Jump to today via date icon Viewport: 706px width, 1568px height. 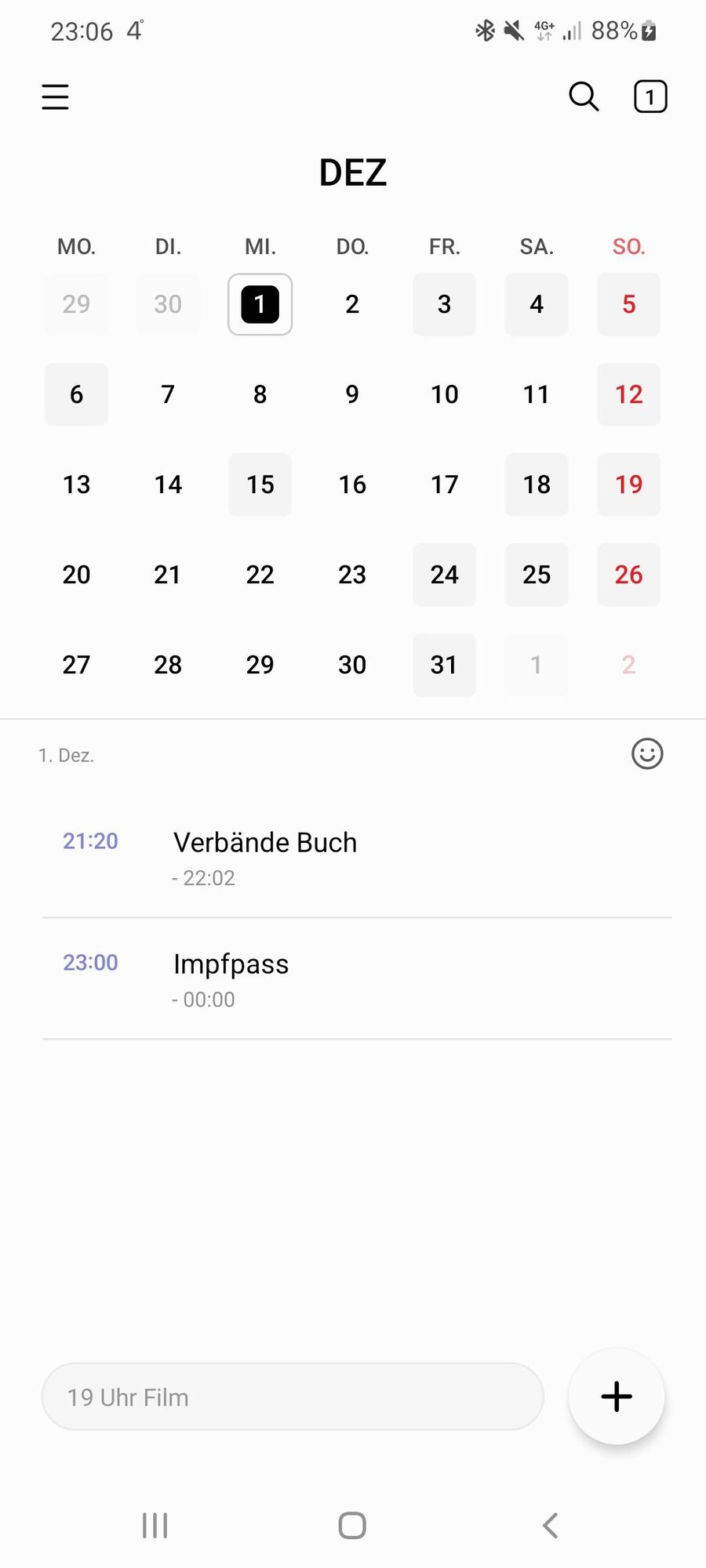[x=650, y=97]
